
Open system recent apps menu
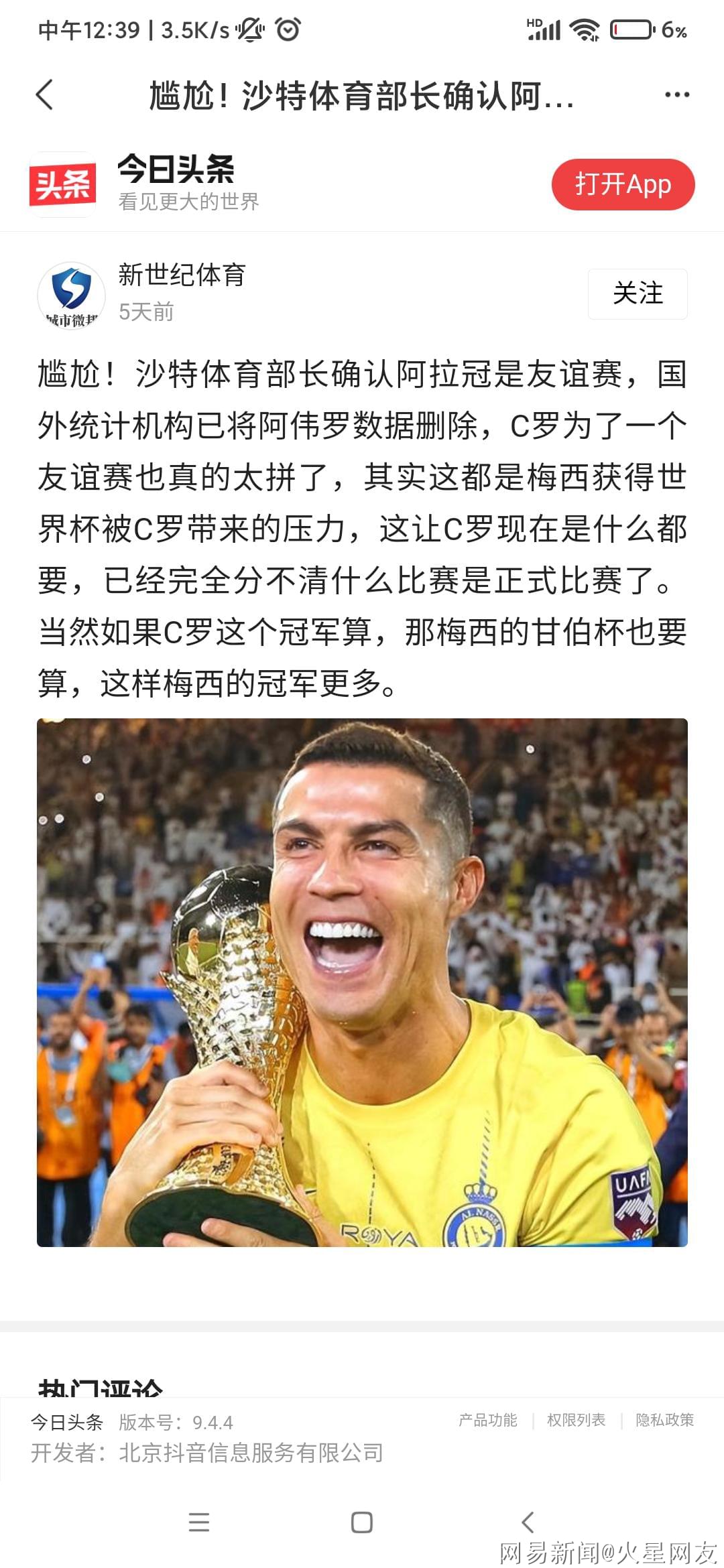tap(199, 1522)
